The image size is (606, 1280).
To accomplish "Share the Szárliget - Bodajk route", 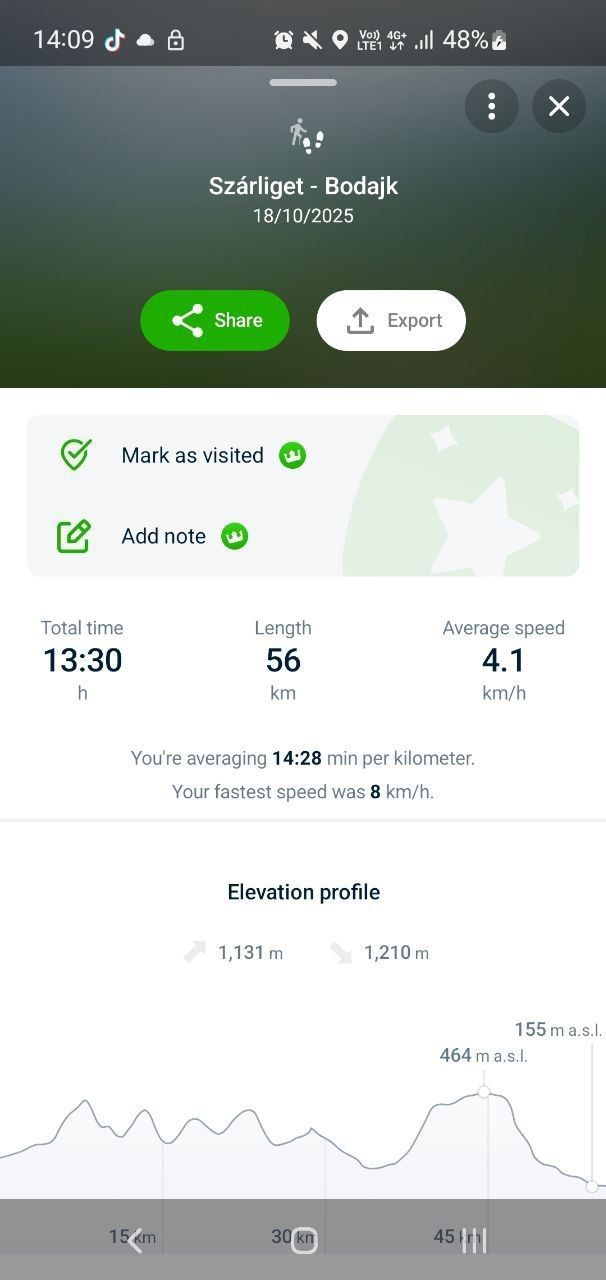I will point(215,320).
